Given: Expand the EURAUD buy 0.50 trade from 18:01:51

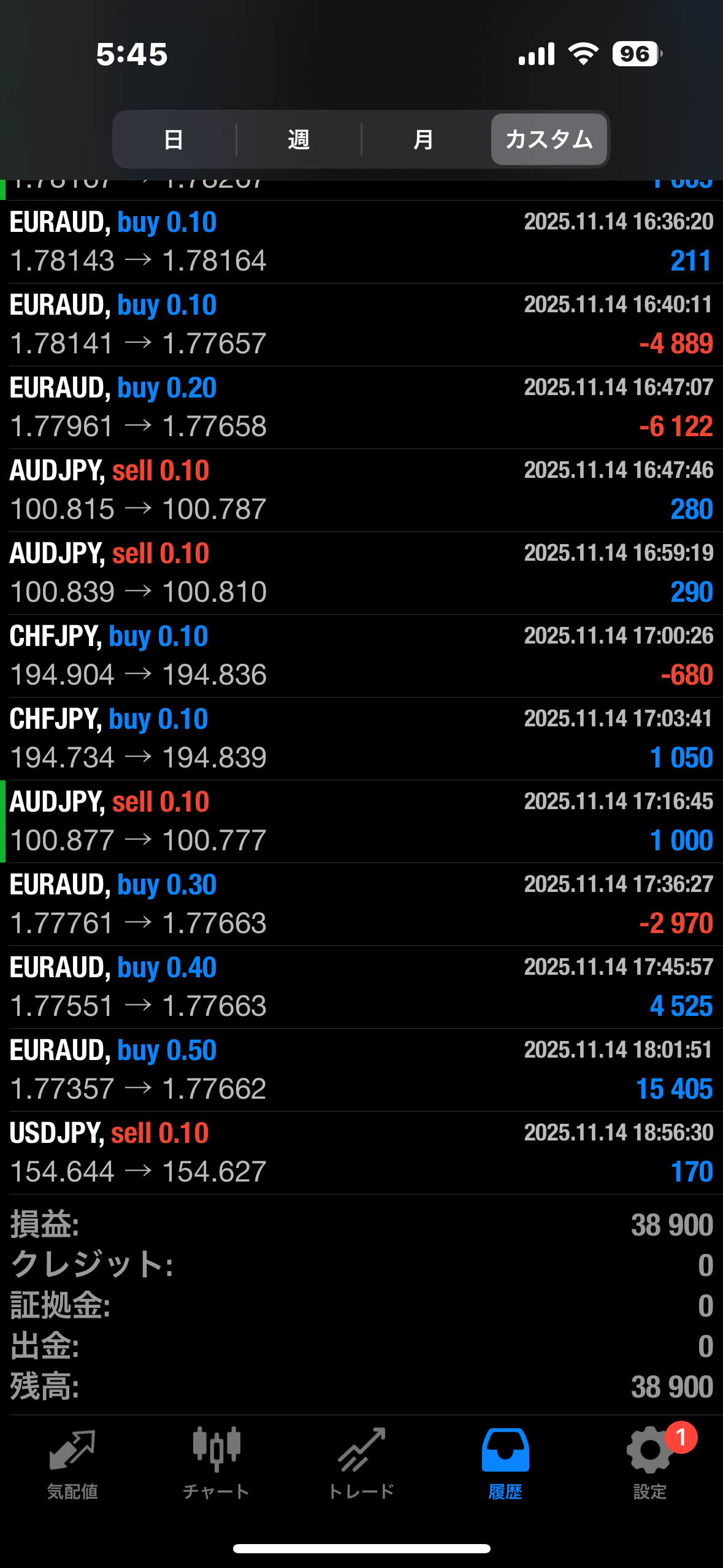Looking at the screenshot, I should tap(361, 1070).
